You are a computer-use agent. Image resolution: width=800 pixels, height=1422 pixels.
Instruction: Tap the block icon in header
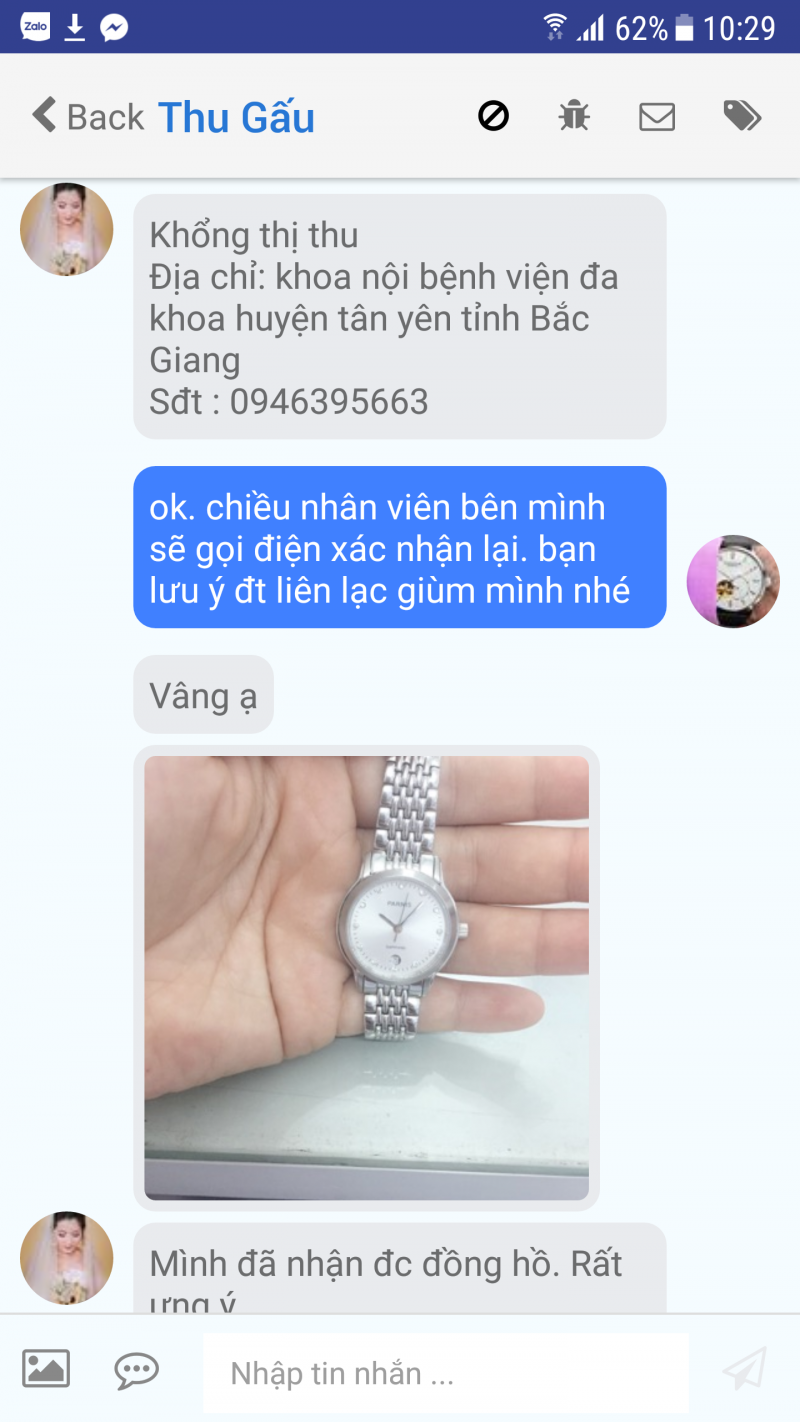click(493, 117)
